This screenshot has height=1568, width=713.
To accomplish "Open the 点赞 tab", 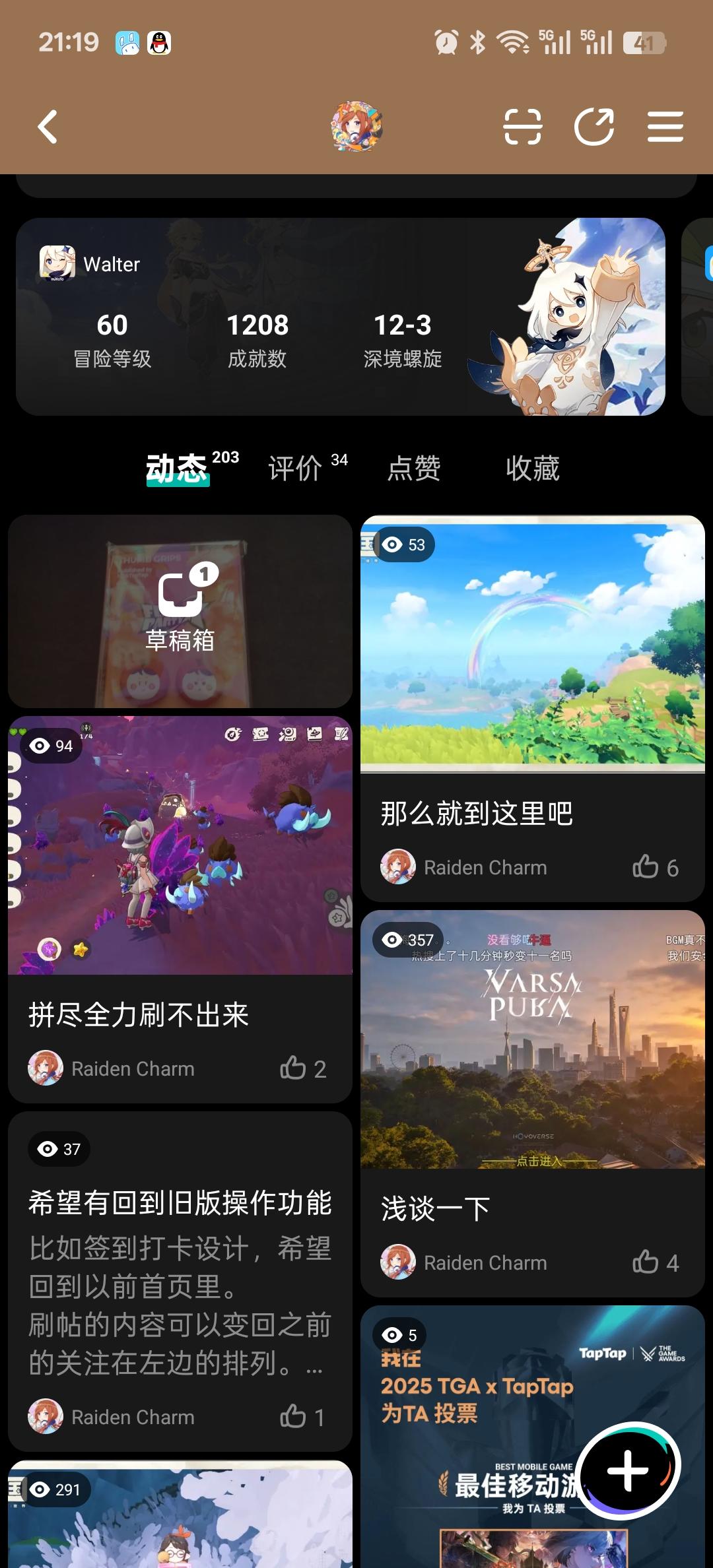I will click(413, 469).
